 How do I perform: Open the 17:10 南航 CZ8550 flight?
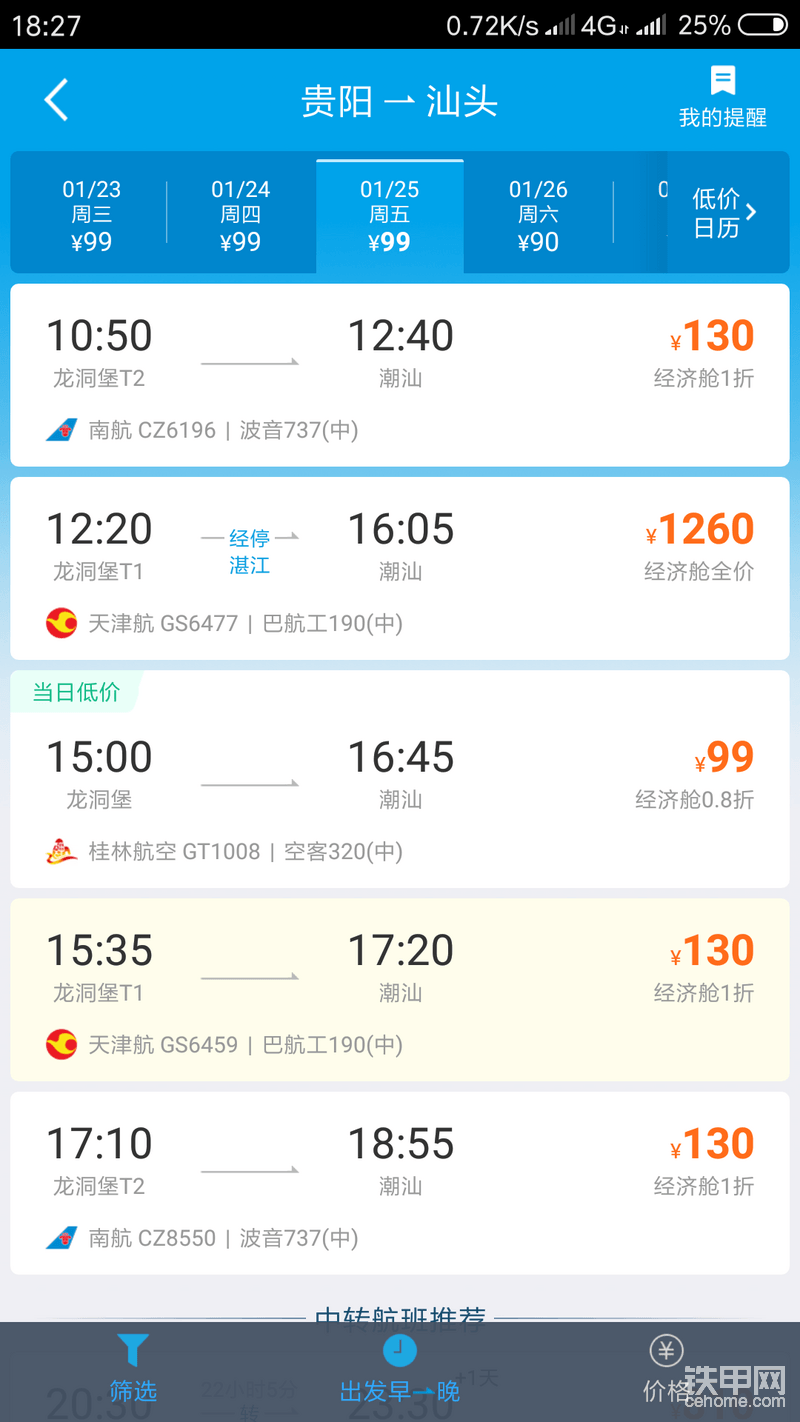tap(400, 1183)
